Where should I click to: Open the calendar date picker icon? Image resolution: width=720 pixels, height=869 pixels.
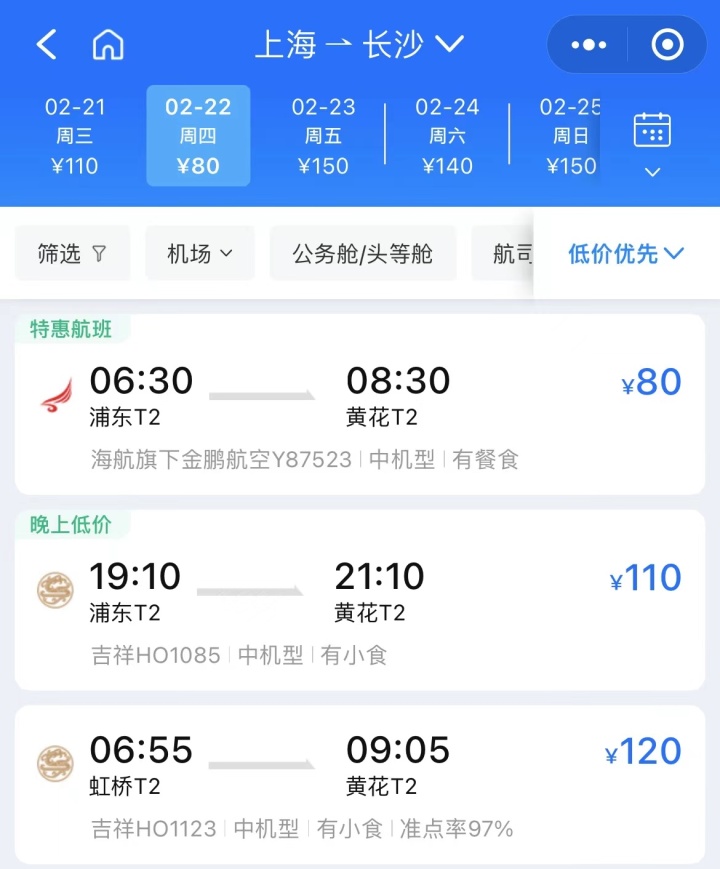(653, 130)
